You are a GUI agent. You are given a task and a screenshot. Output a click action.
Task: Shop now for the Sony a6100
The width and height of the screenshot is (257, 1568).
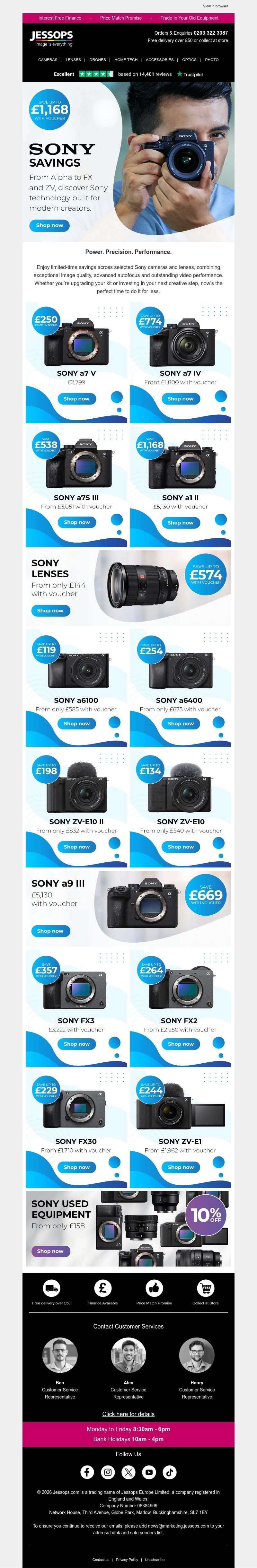77,724
